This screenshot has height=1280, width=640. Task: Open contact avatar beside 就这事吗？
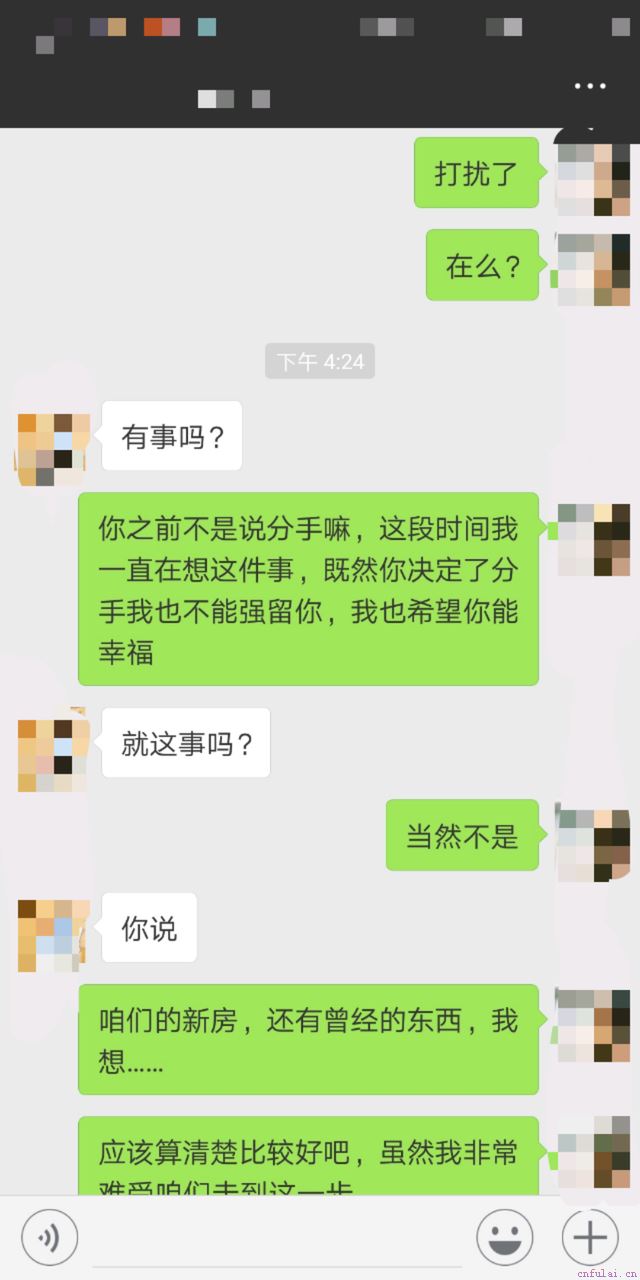54,755
